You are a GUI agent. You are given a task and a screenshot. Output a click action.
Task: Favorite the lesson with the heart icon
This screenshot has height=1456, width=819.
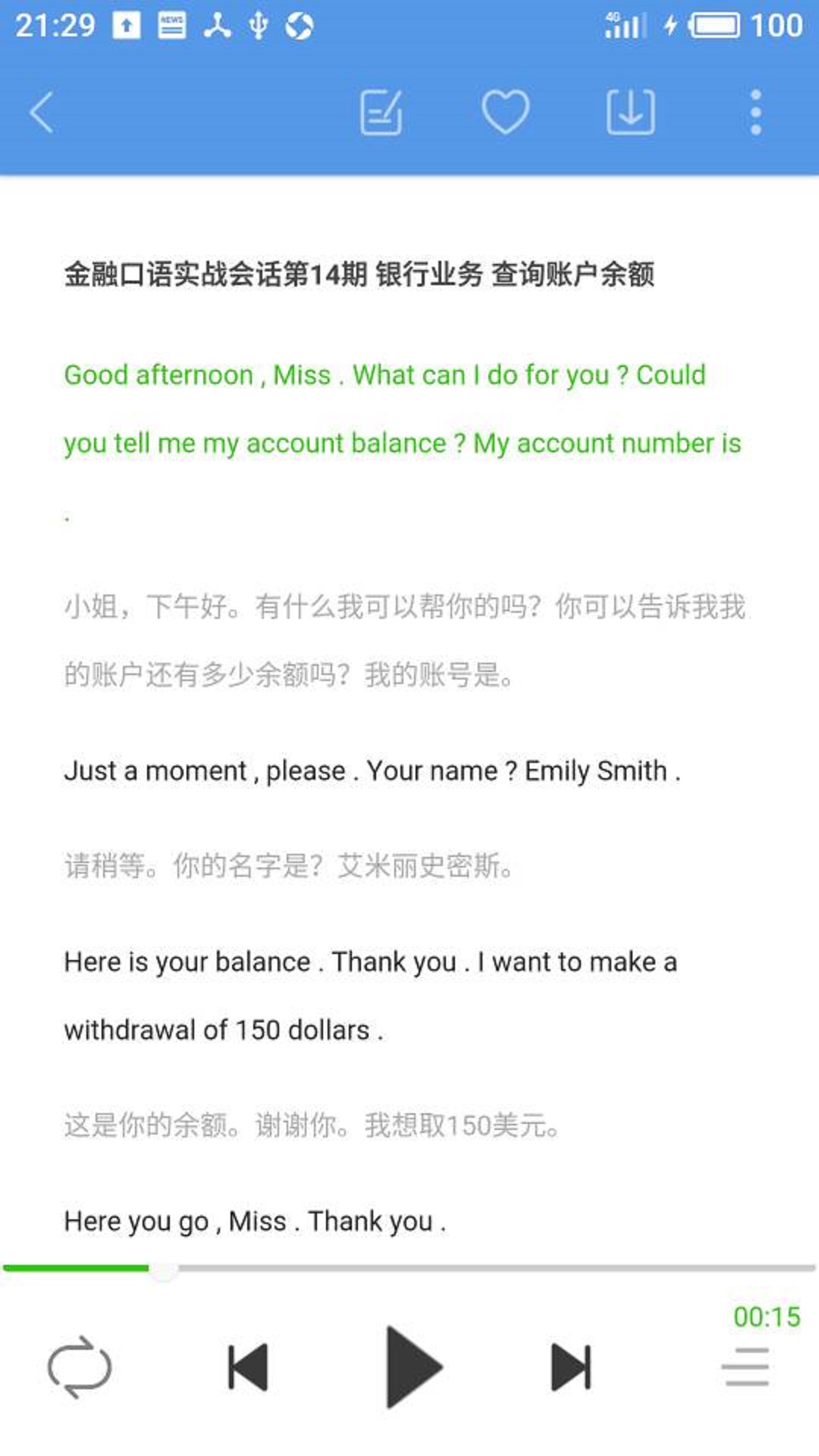504,112
